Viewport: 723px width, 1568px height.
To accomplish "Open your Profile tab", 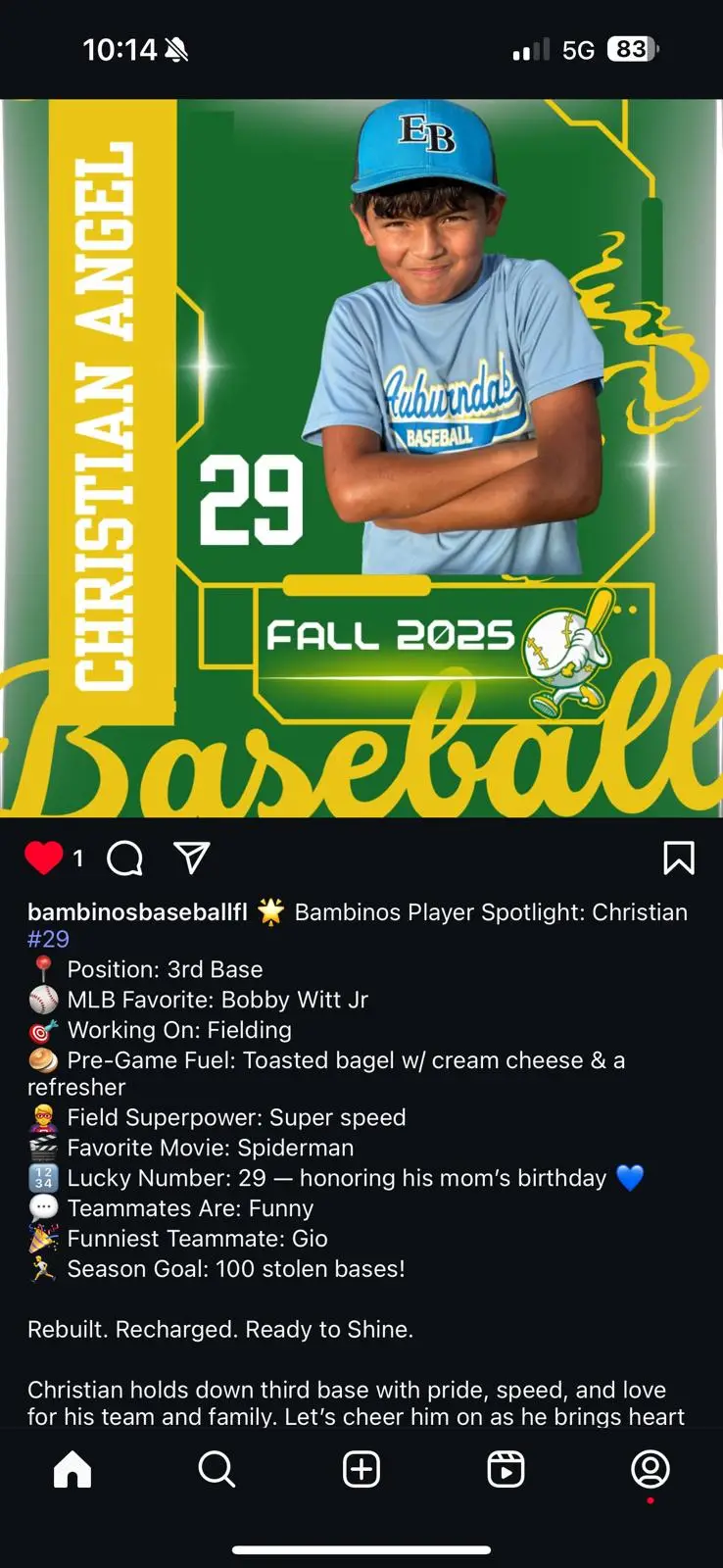I will [650, 1469].
